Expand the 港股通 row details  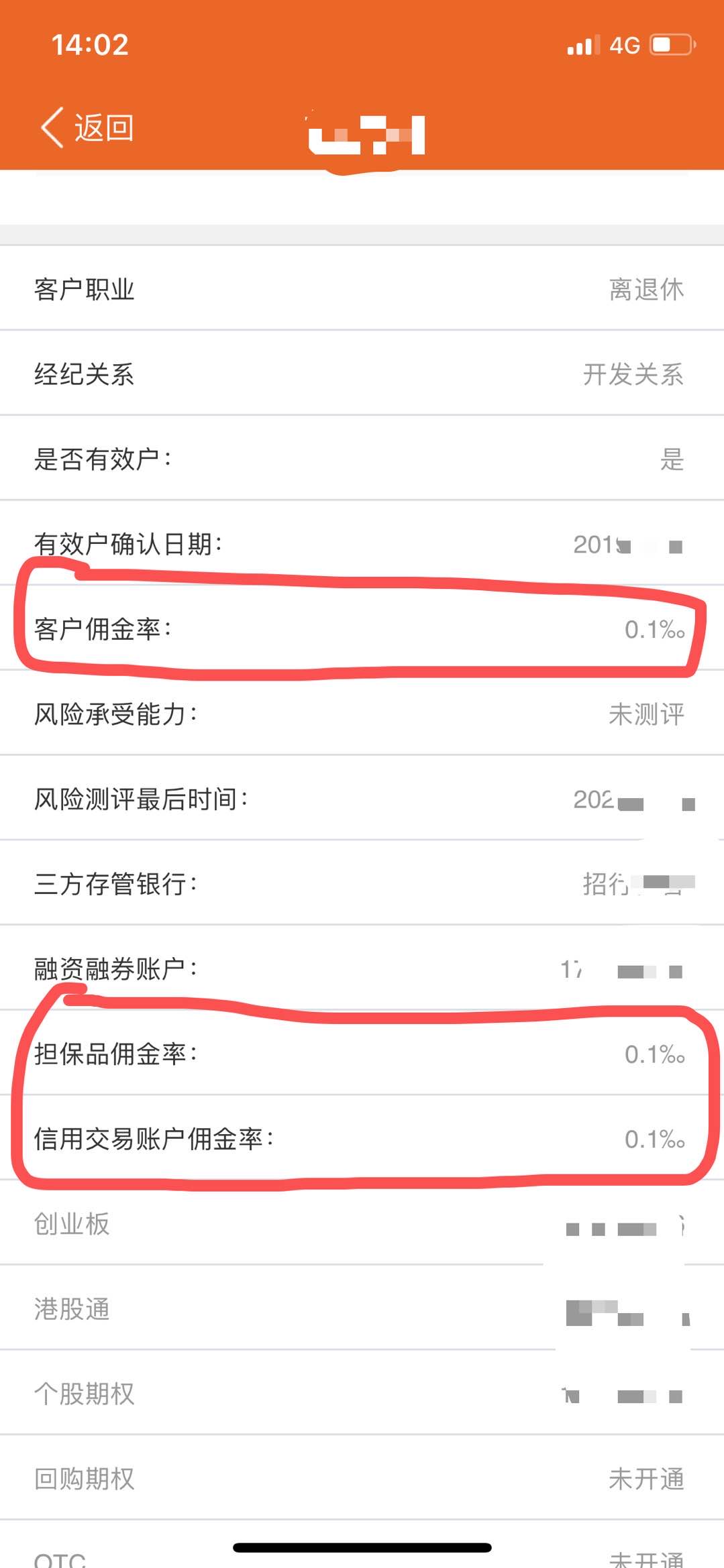[x=362, y=1310]
